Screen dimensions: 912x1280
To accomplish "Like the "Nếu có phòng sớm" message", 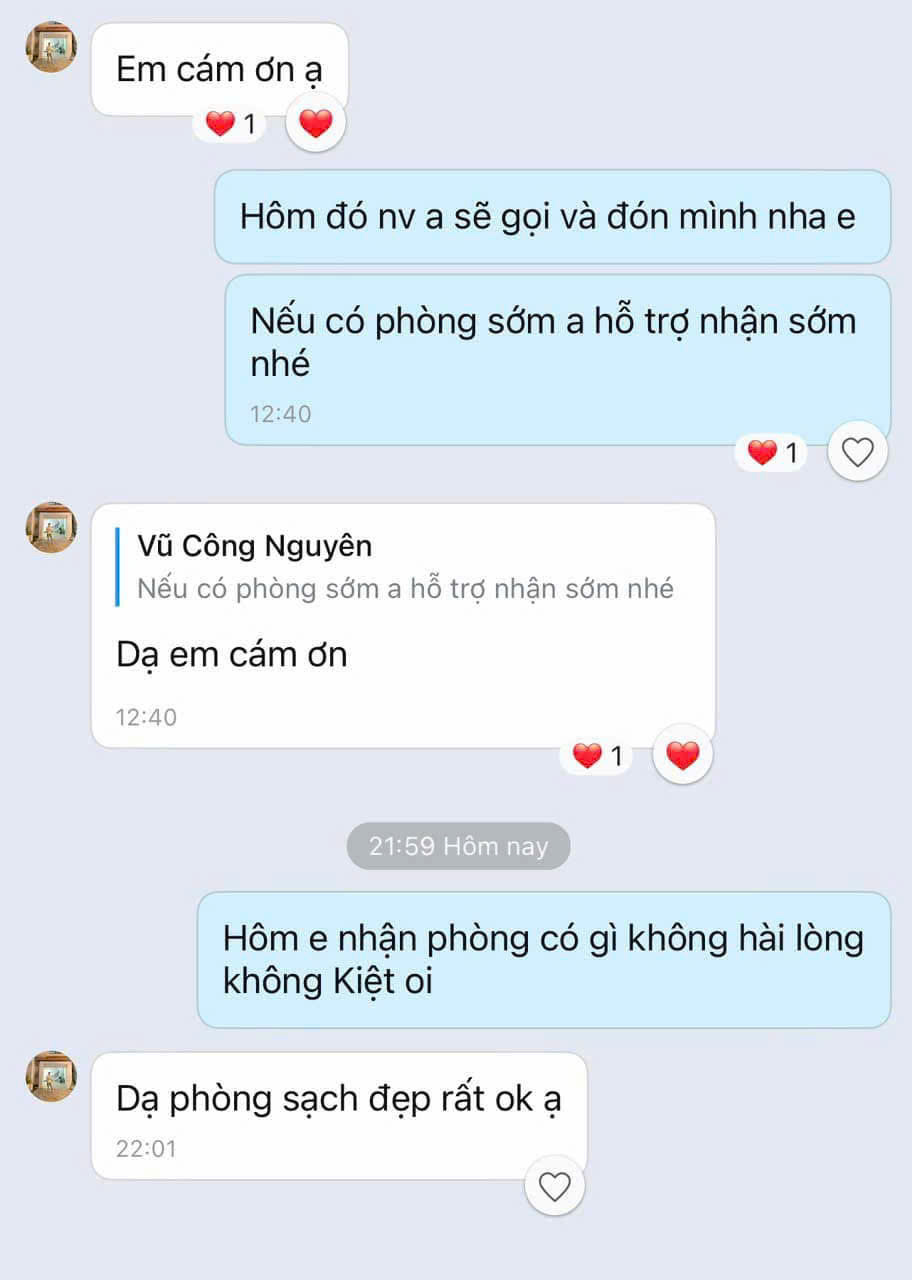I will pyautogui.click(x=858, y=452).
